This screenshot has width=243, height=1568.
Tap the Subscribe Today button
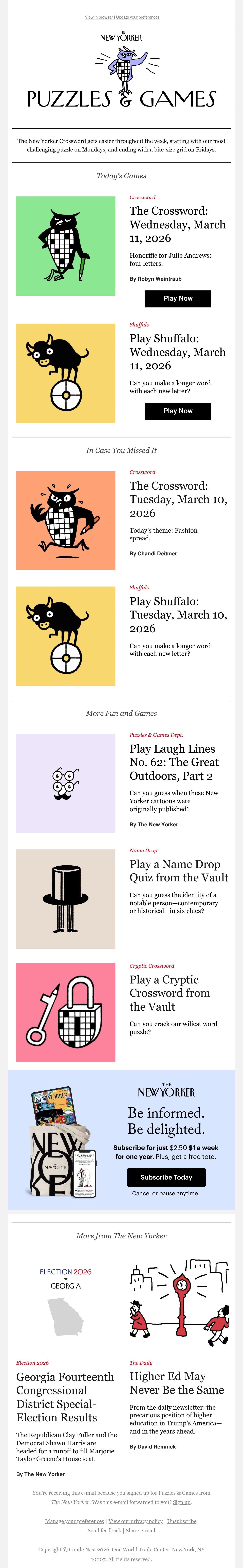click(166, 1177)
